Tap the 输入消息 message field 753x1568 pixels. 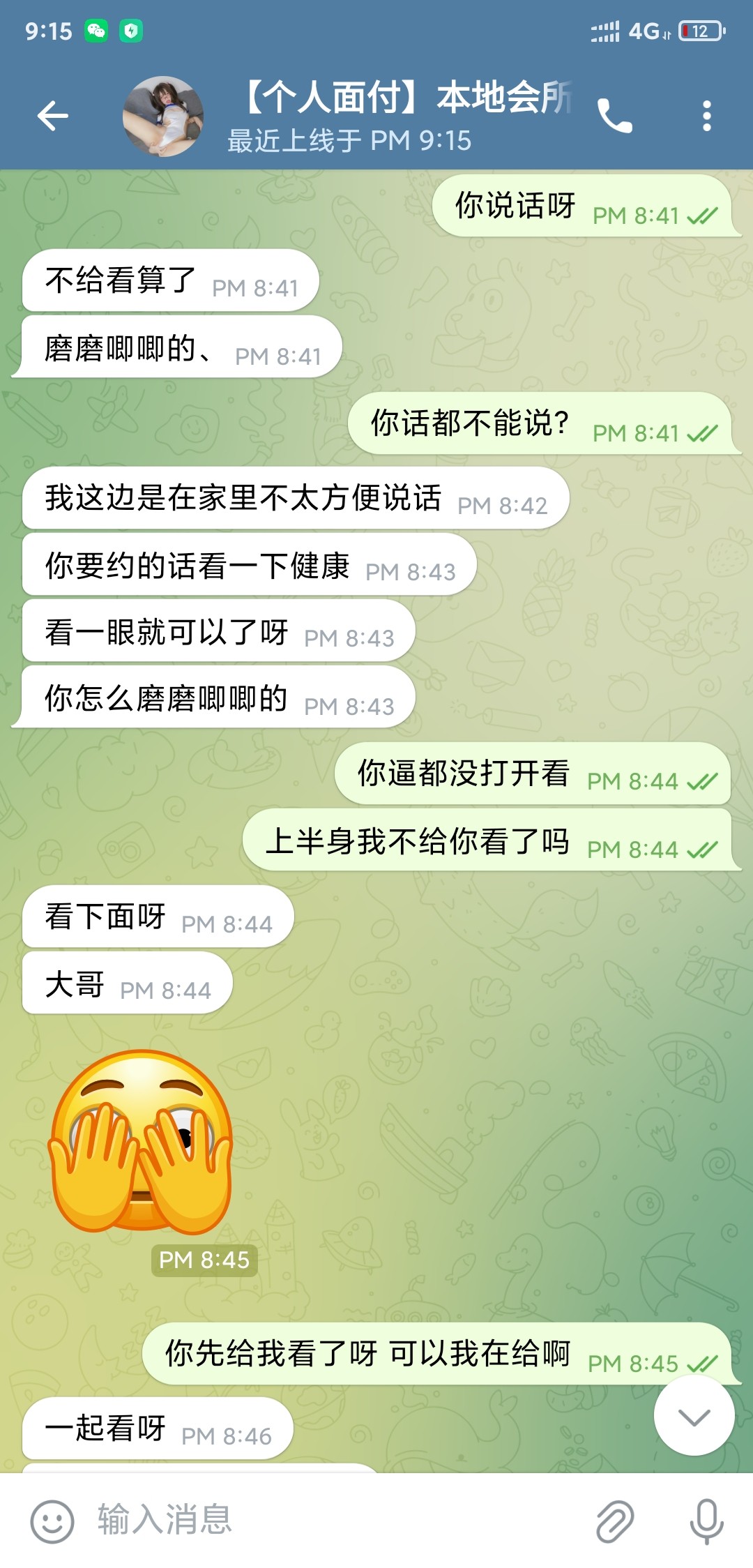coord(335,1520)
